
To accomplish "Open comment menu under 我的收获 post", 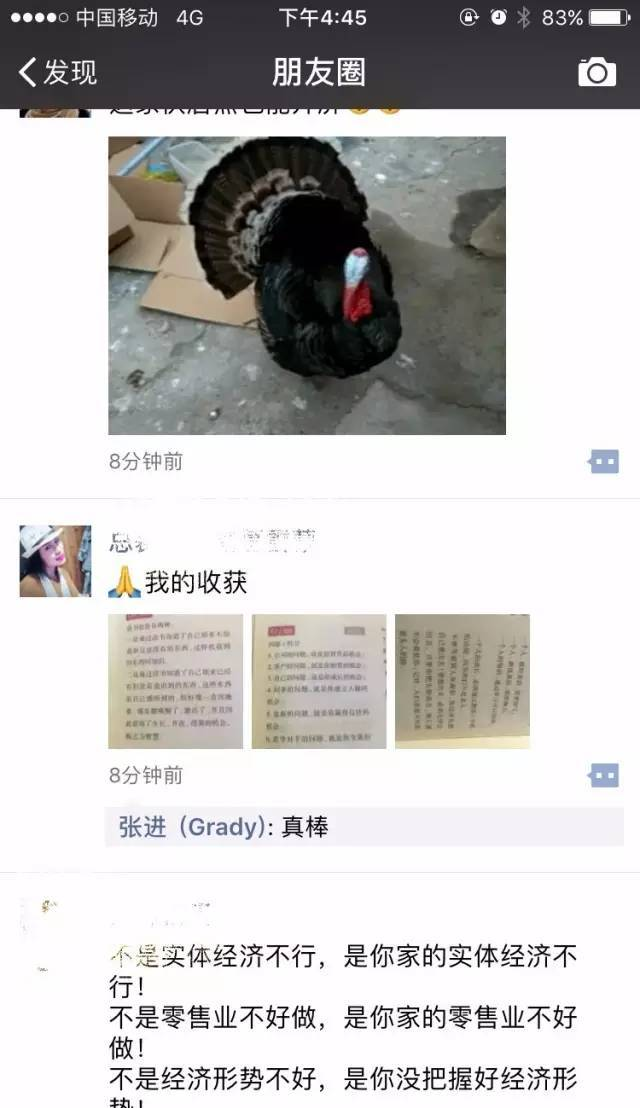I will [603, 775].
